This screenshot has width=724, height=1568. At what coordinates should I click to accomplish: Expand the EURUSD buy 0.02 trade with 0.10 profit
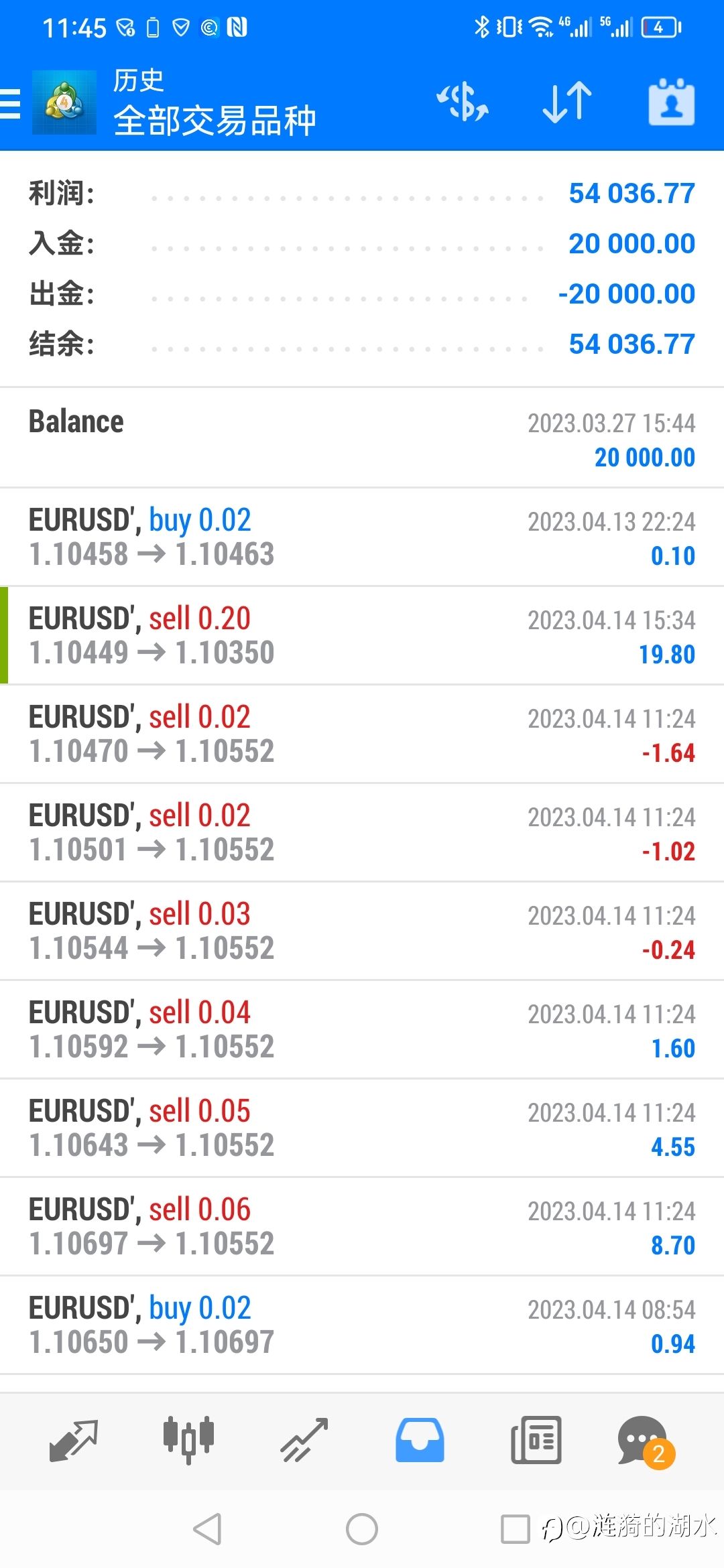[x=362, y=537]
